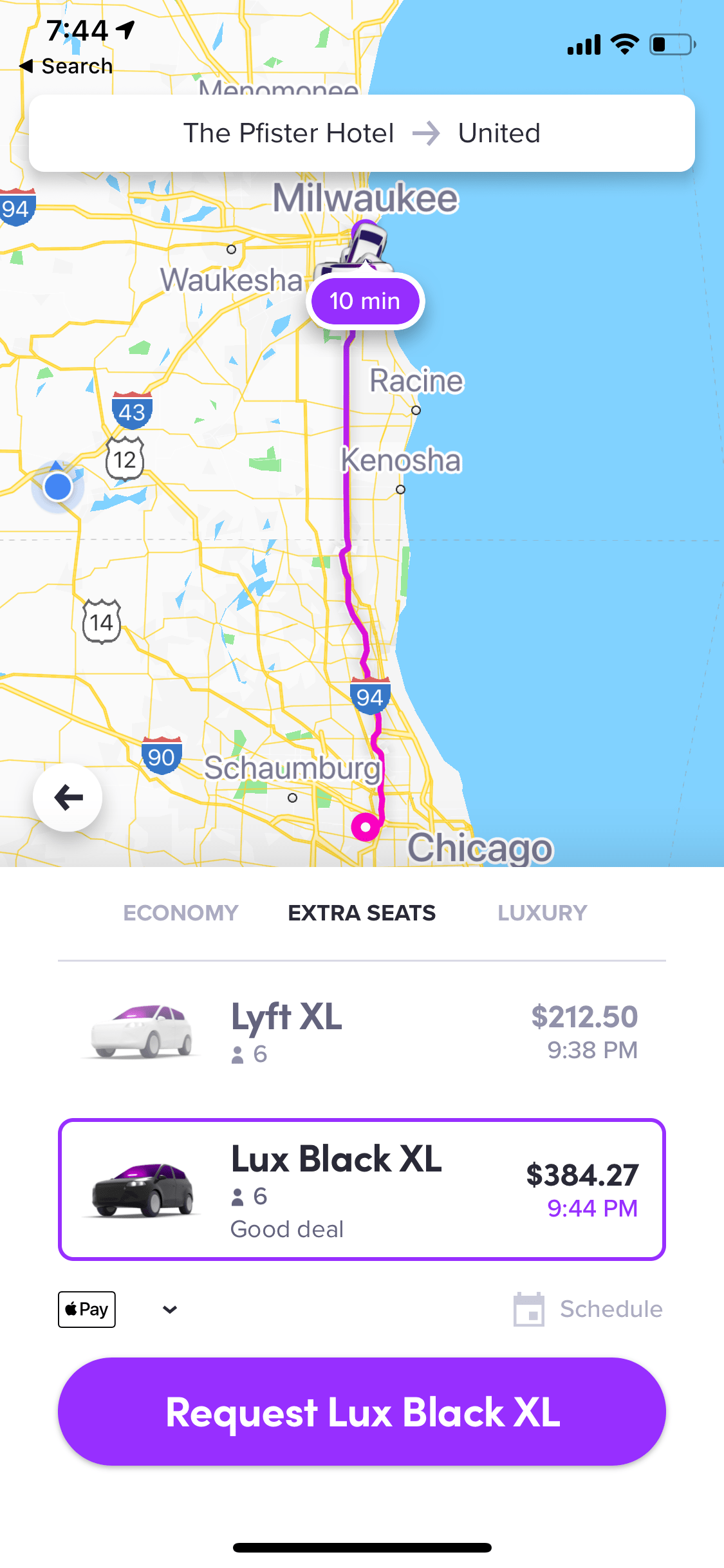Tap the destination pin near Chicago
This screenshot has height=1568, width=724.
(x=366, y=827)
